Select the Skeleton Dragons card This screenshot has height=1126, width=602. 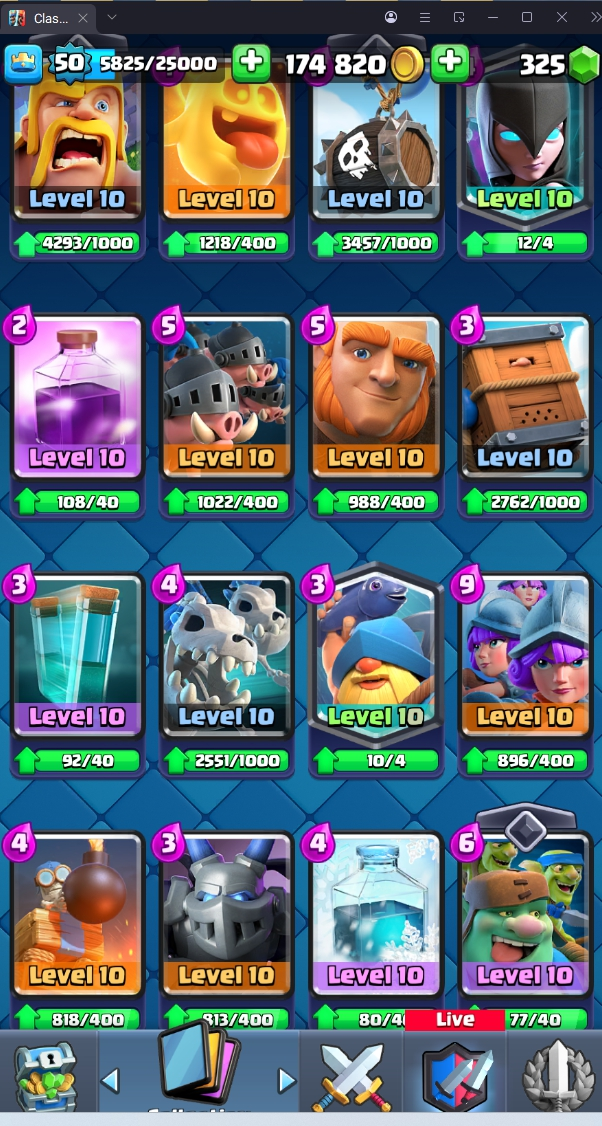(226, 657)
